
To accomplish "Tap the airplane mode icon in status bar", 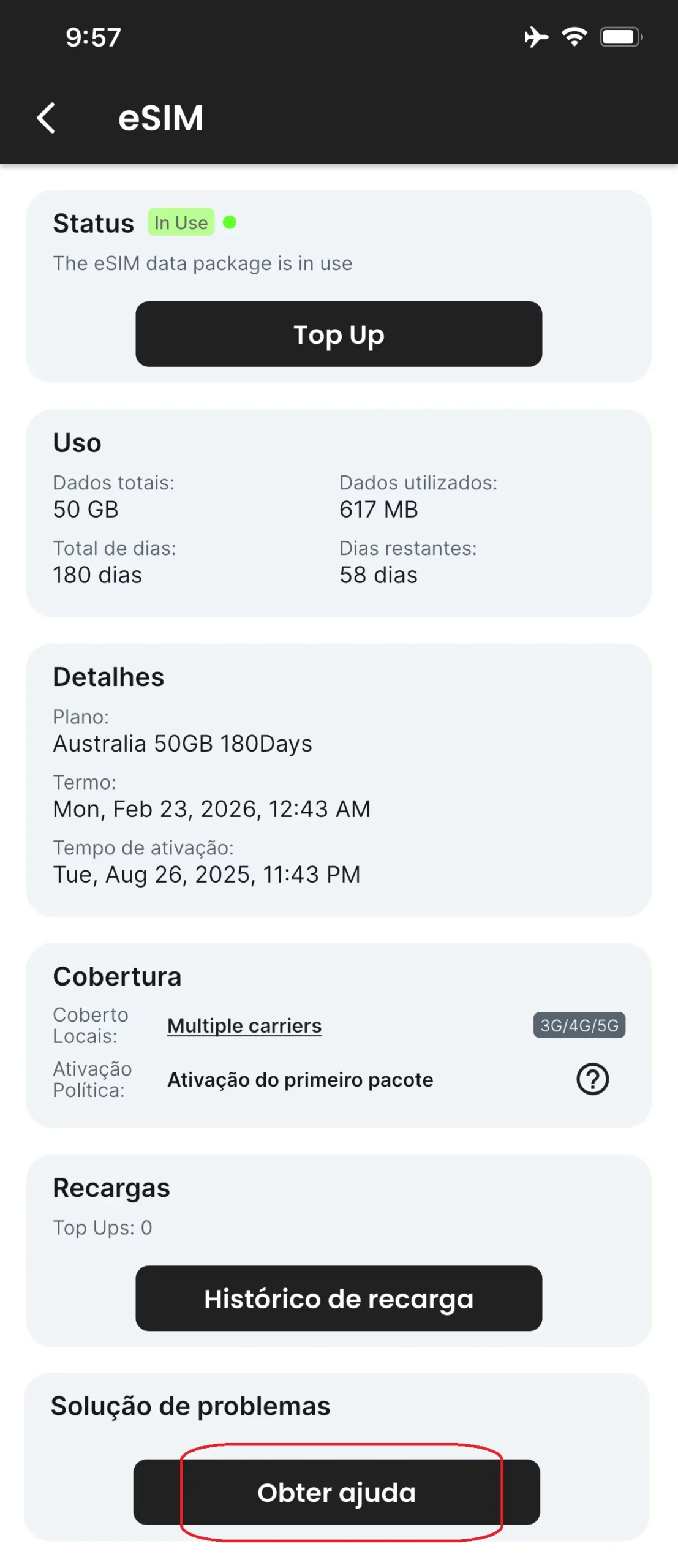I will [536, 36].
